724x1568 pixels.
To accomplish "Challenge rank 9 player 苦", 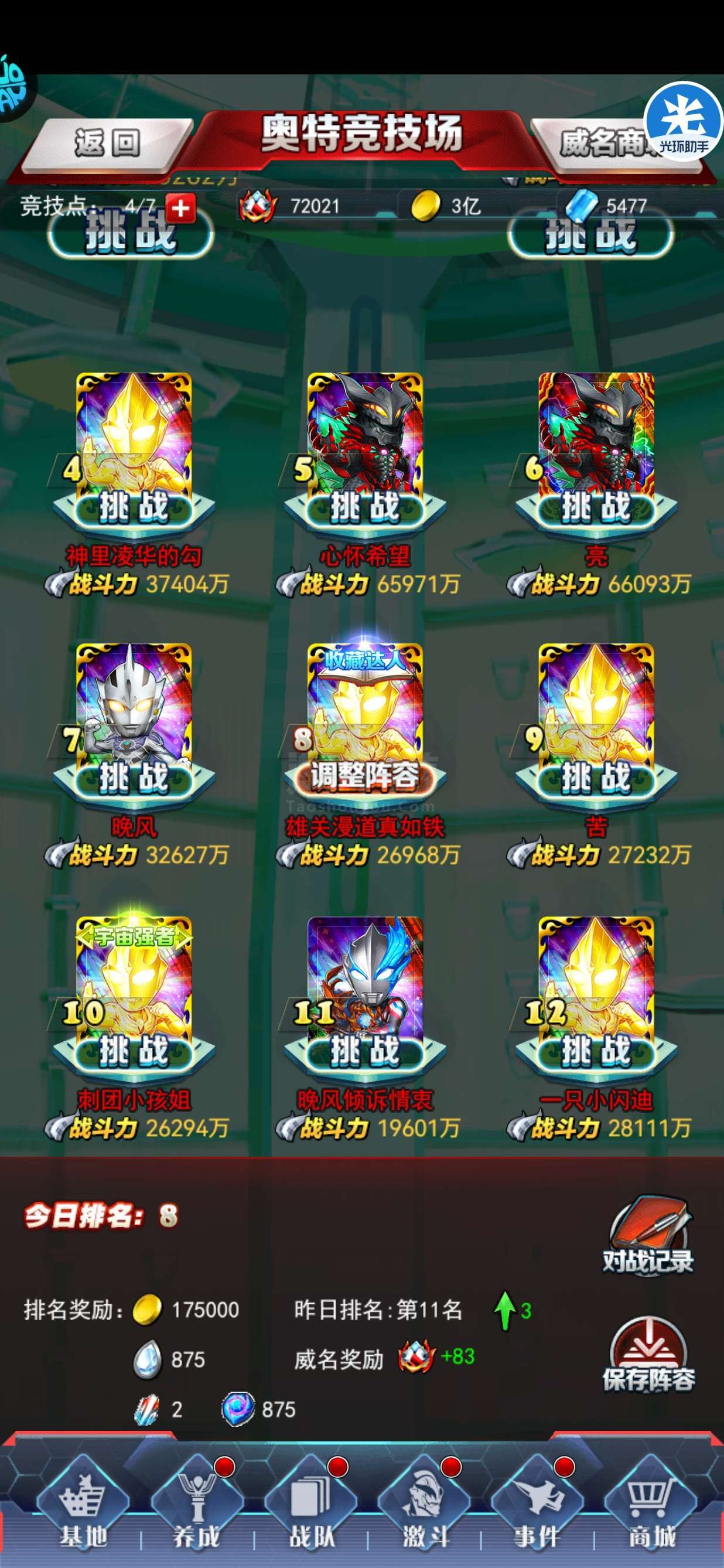I will click(x=596, y=778).
